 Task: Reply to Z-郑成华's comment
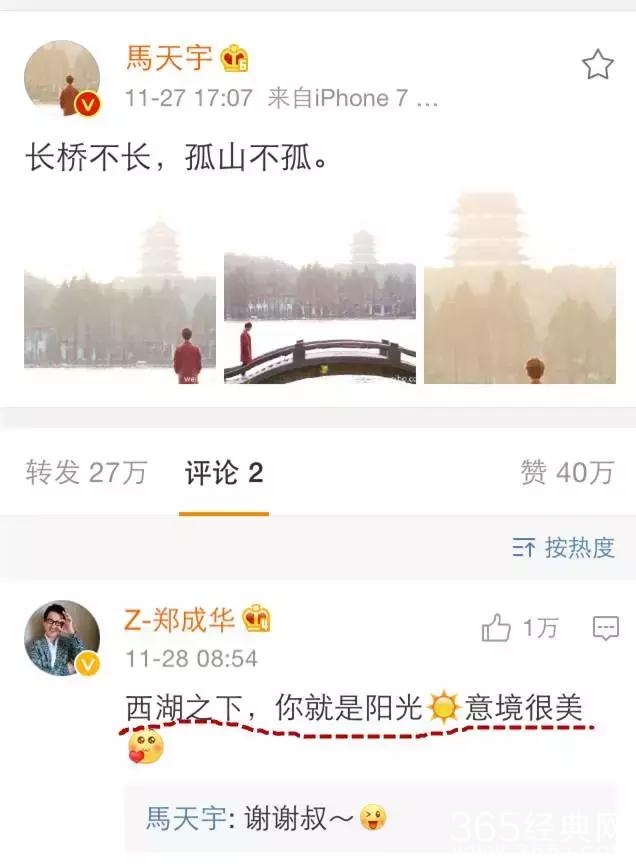[605, 628]
